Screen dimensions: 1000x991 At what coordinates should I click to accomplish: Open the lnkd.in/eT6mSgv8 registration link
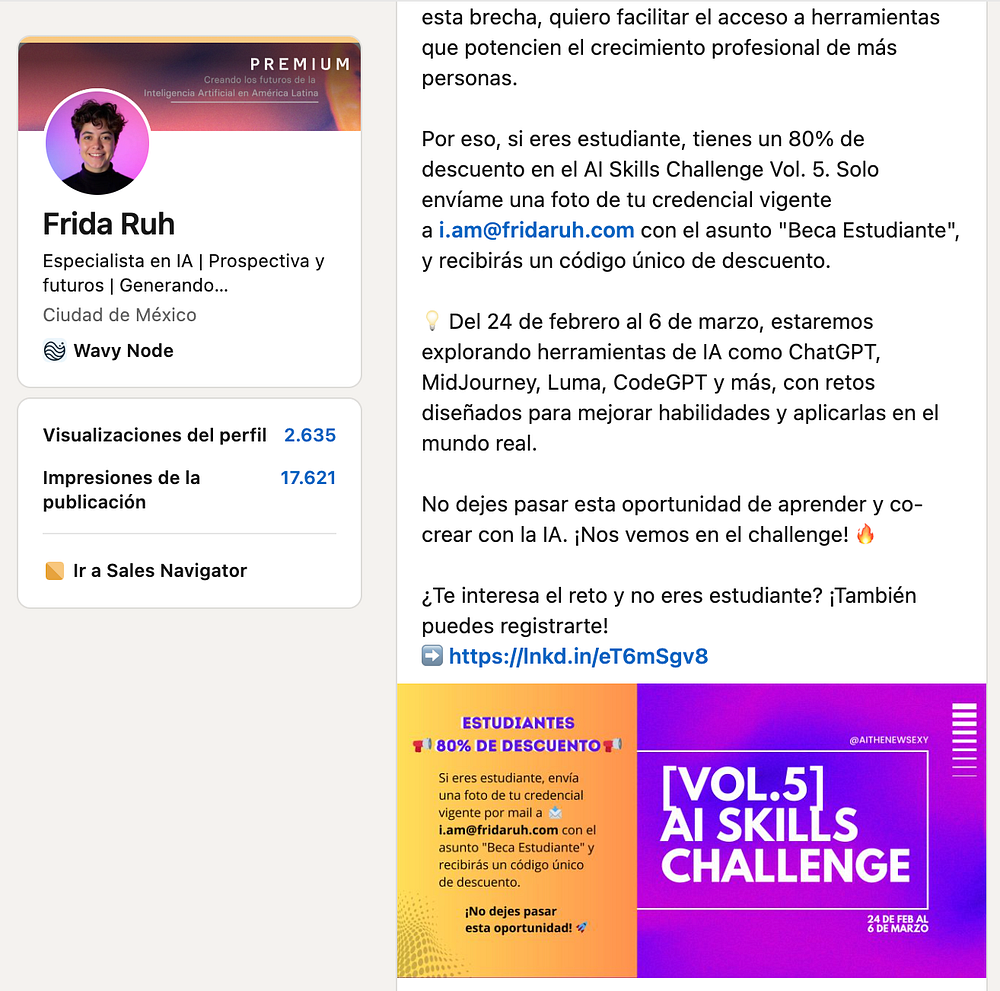(578, 656)
